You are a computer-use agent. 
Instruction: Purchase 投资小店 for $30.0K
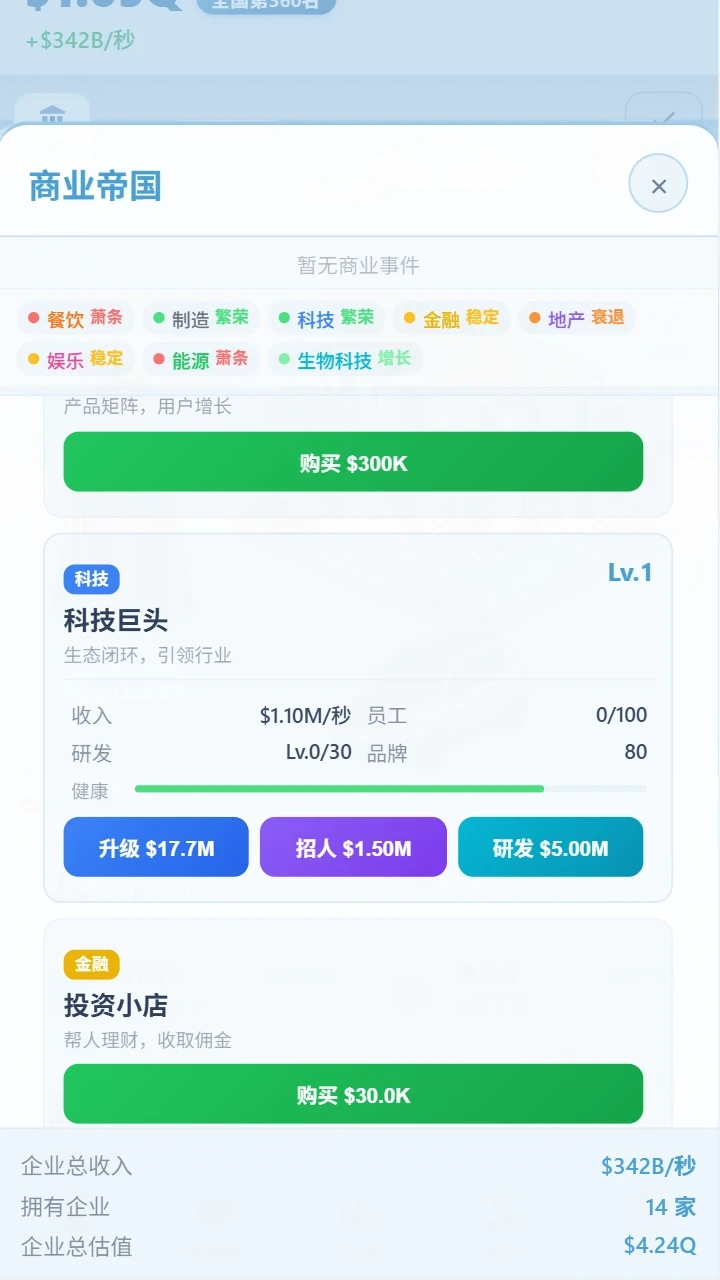(x=353, y=1094)
